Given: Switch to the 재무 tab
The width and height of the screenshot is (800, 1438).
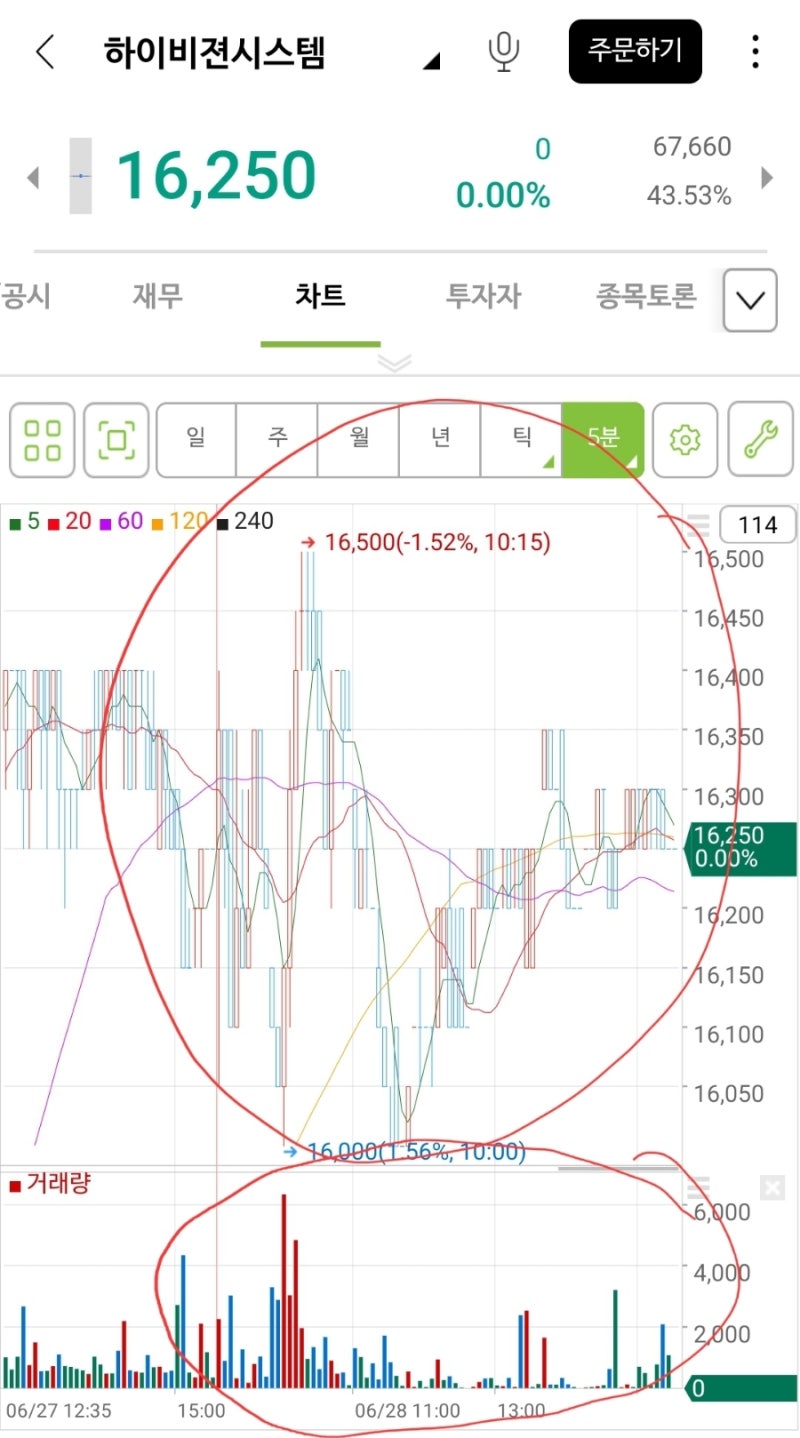Looking at the screenshot, I should [157, 296].
